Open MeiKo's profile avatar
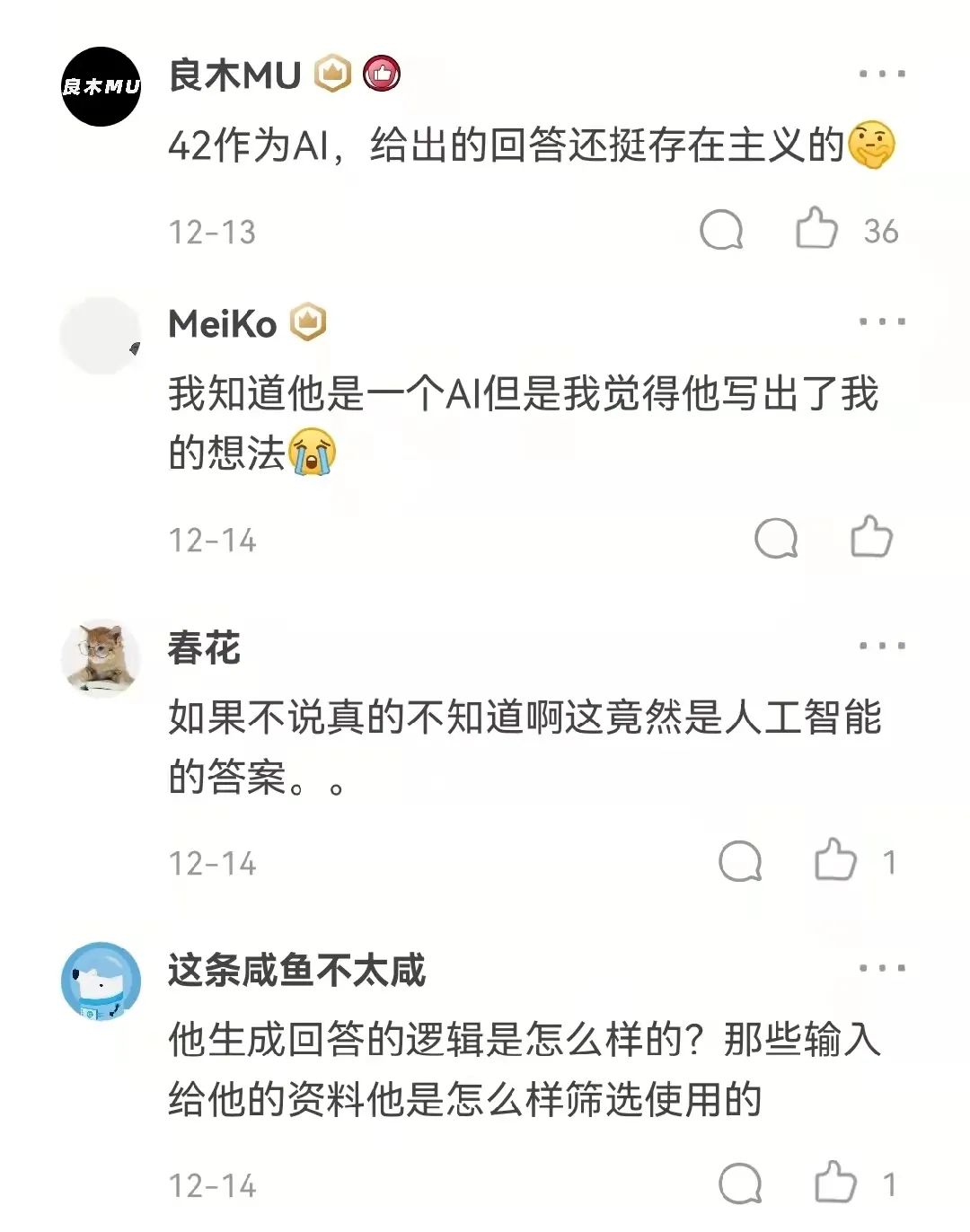The image size is (970, 1232). 101,336
